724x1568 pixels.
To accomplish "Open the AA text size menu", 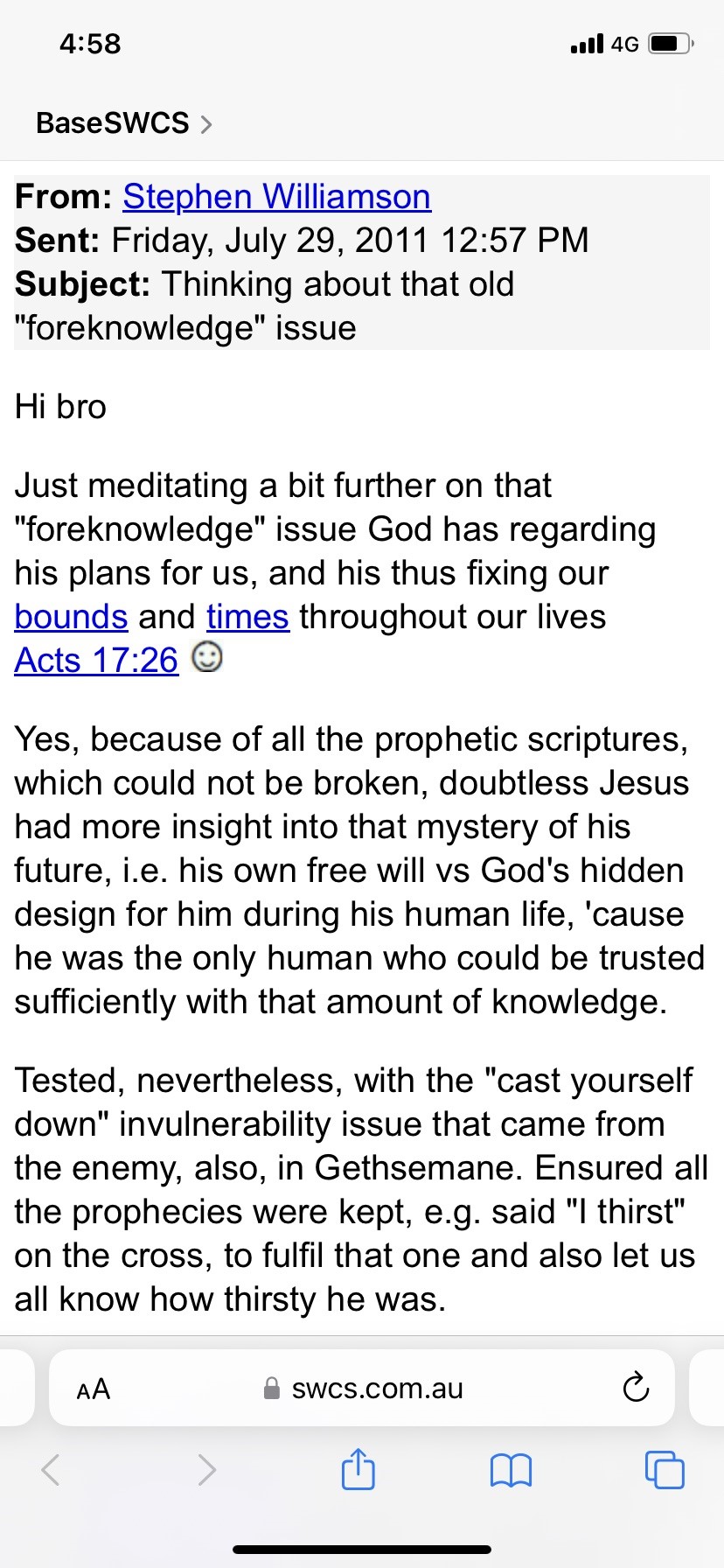I will pyautogui.click(x=94, y=1389).
